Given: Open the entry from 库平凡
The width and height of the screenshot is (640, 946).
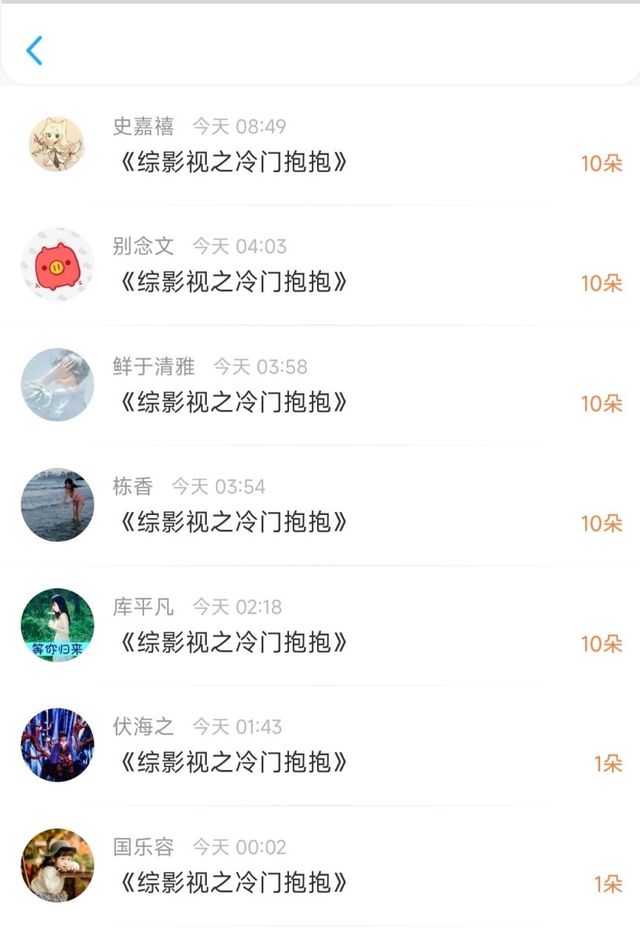Looking at the screenshot, I should point(234,642).
